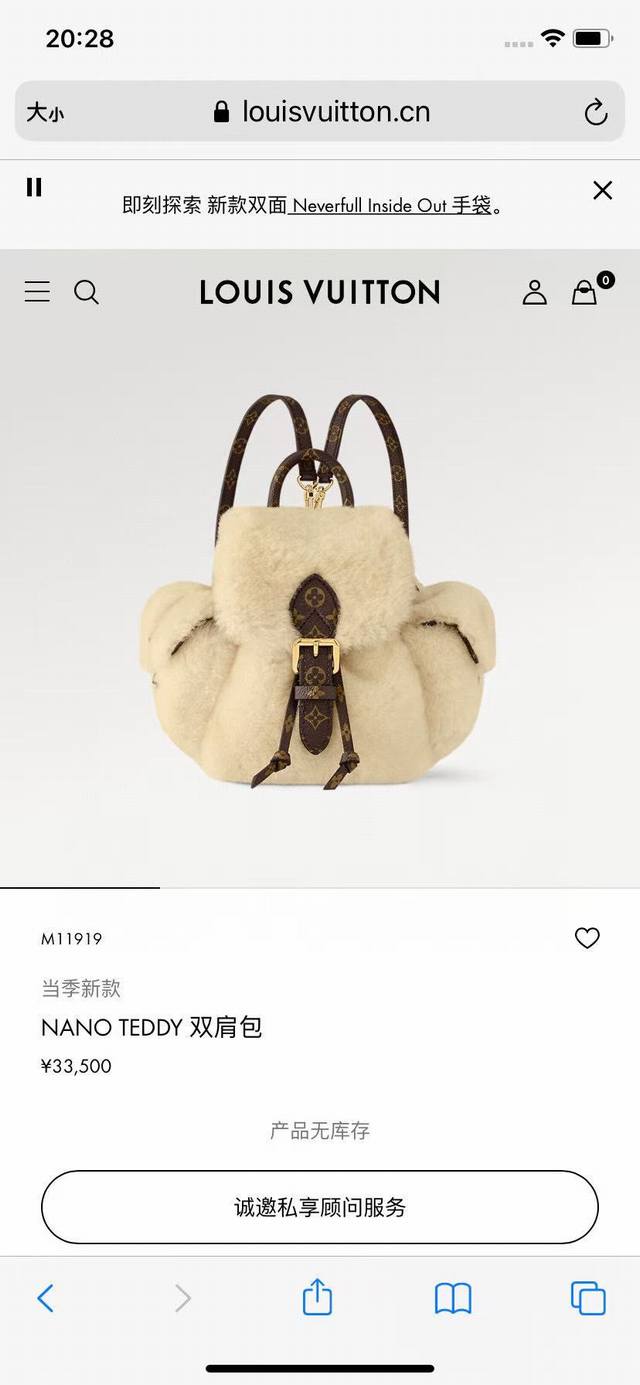Show all open Safari tabs
640x1385 pixels.
(x=588, y=1298)
